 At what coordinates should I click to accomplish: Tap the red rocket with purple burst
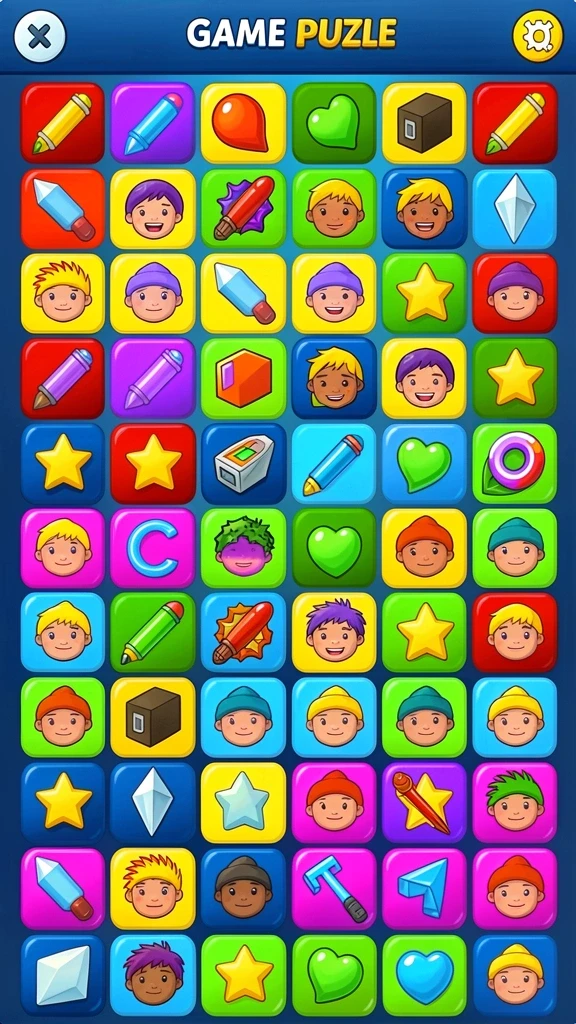coord(243,208)
